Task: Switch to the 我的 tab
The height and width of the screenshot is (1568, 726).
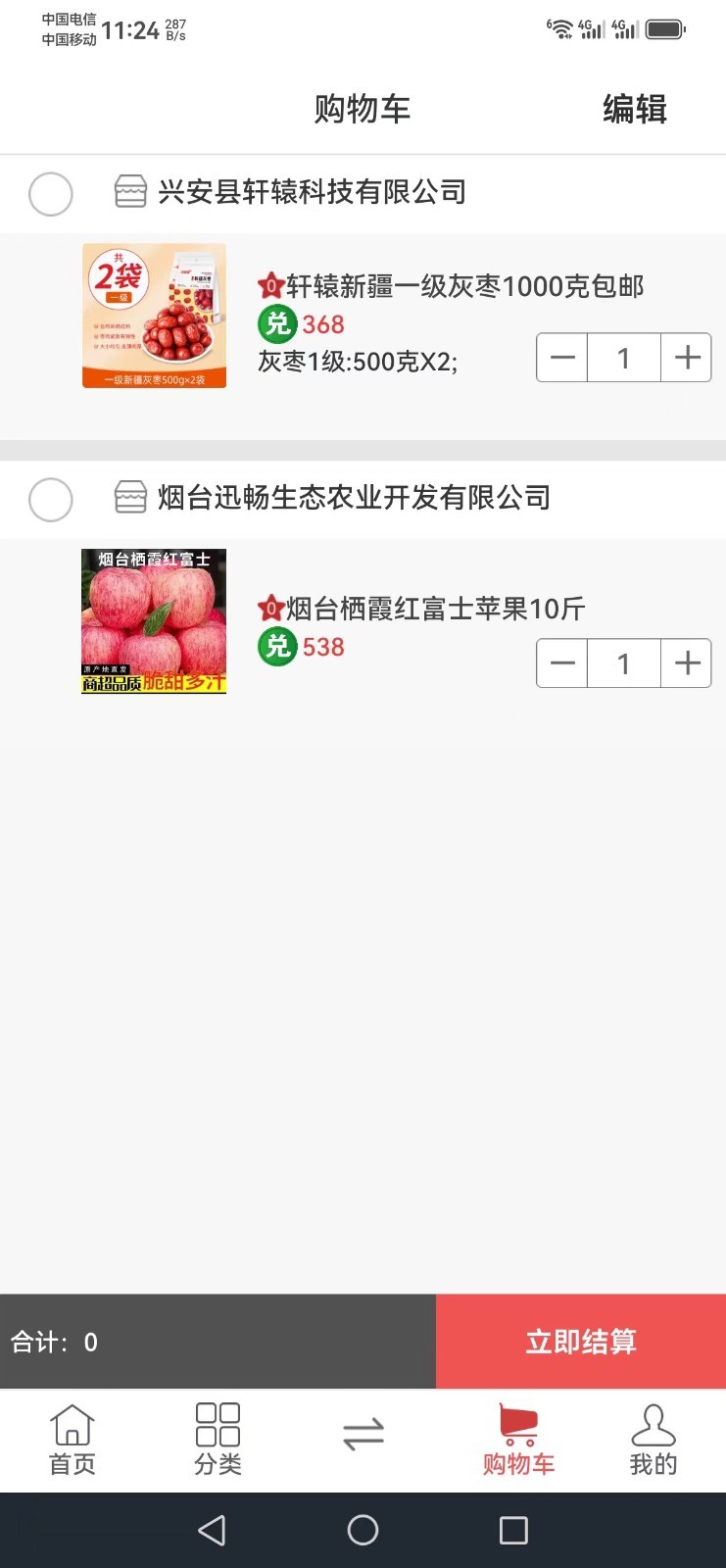Action: pyautogui.click(x=653, y=1439)
